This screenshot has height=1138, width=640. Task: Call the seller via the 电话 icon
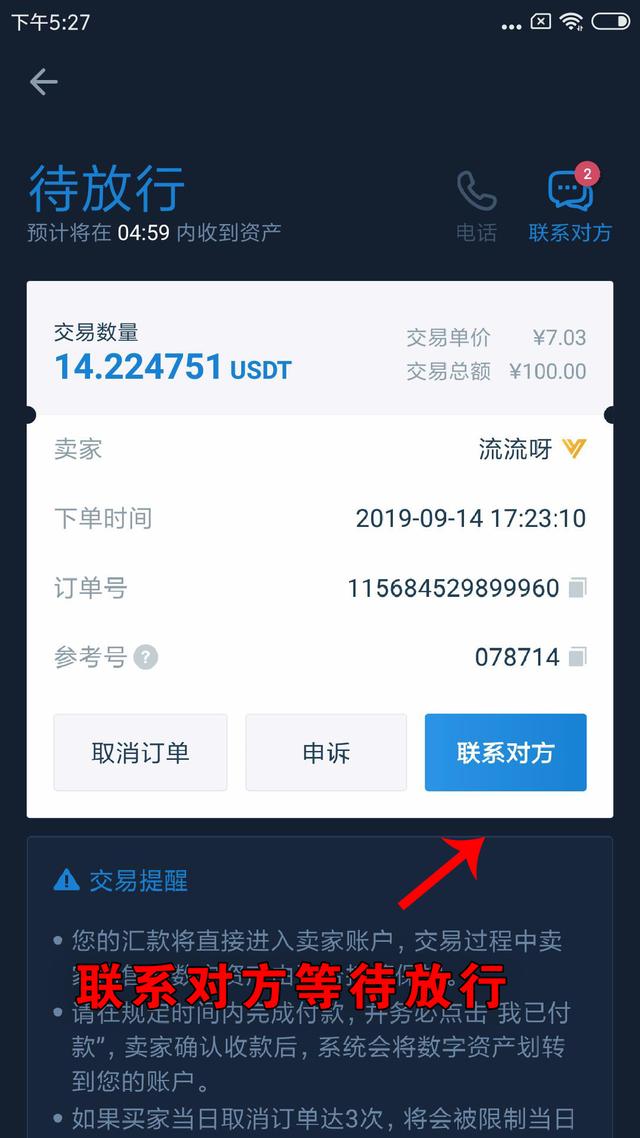[x=477, y=205]
